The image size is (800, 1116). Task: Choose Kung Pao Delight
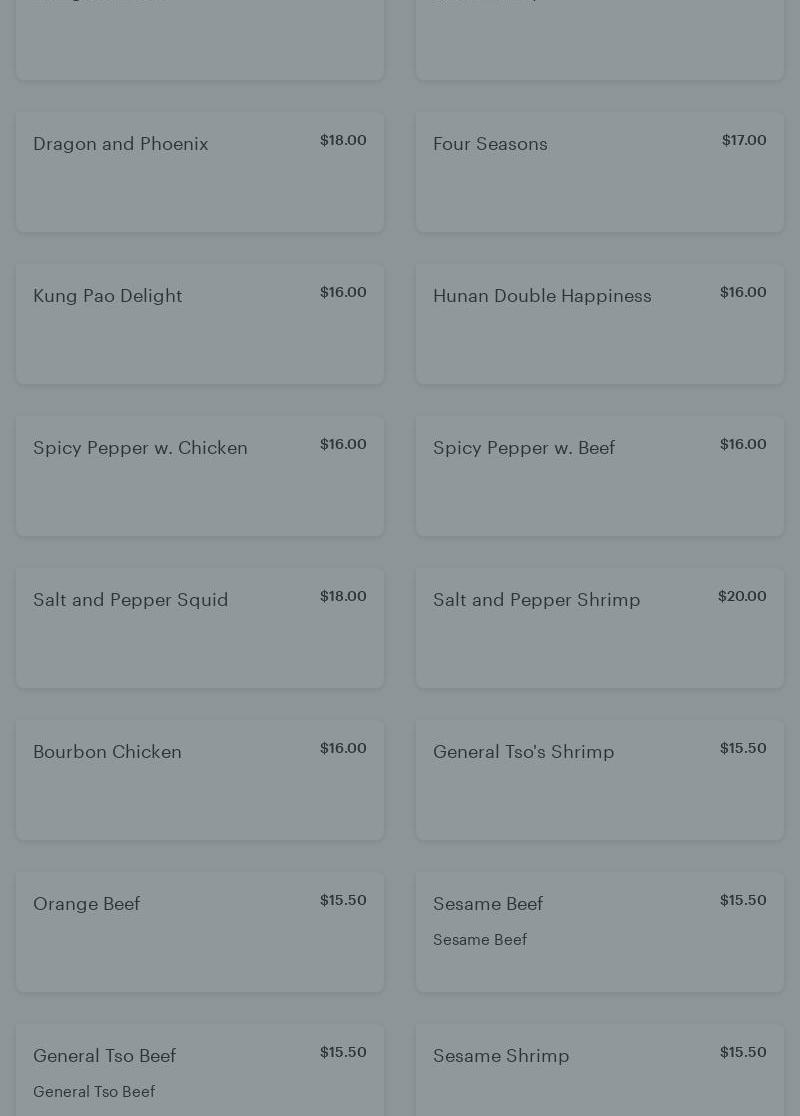200,324
